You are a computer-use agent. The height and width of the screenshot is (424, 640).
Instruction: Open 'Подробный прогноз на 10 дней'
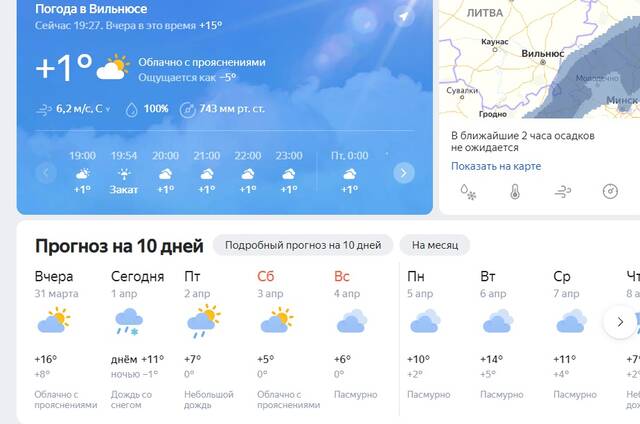pyautogui.click(x=303, y=245)
